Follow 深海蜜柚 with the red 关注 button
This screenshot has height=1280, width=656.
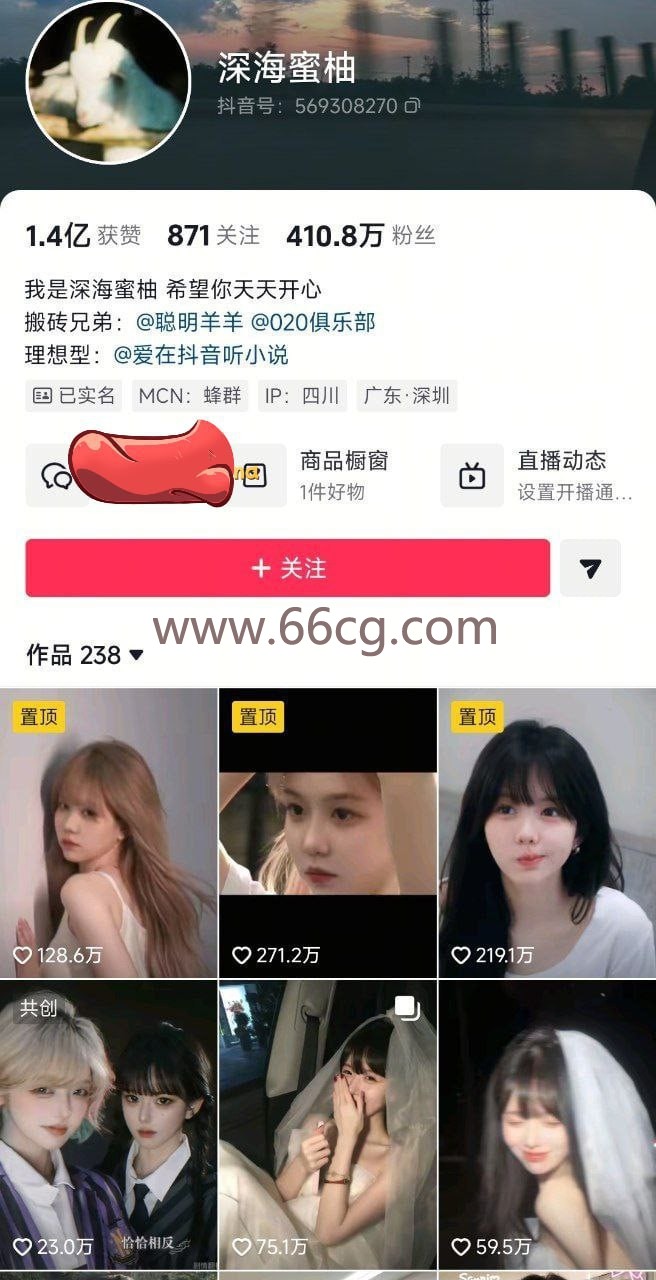pos(287,568)
